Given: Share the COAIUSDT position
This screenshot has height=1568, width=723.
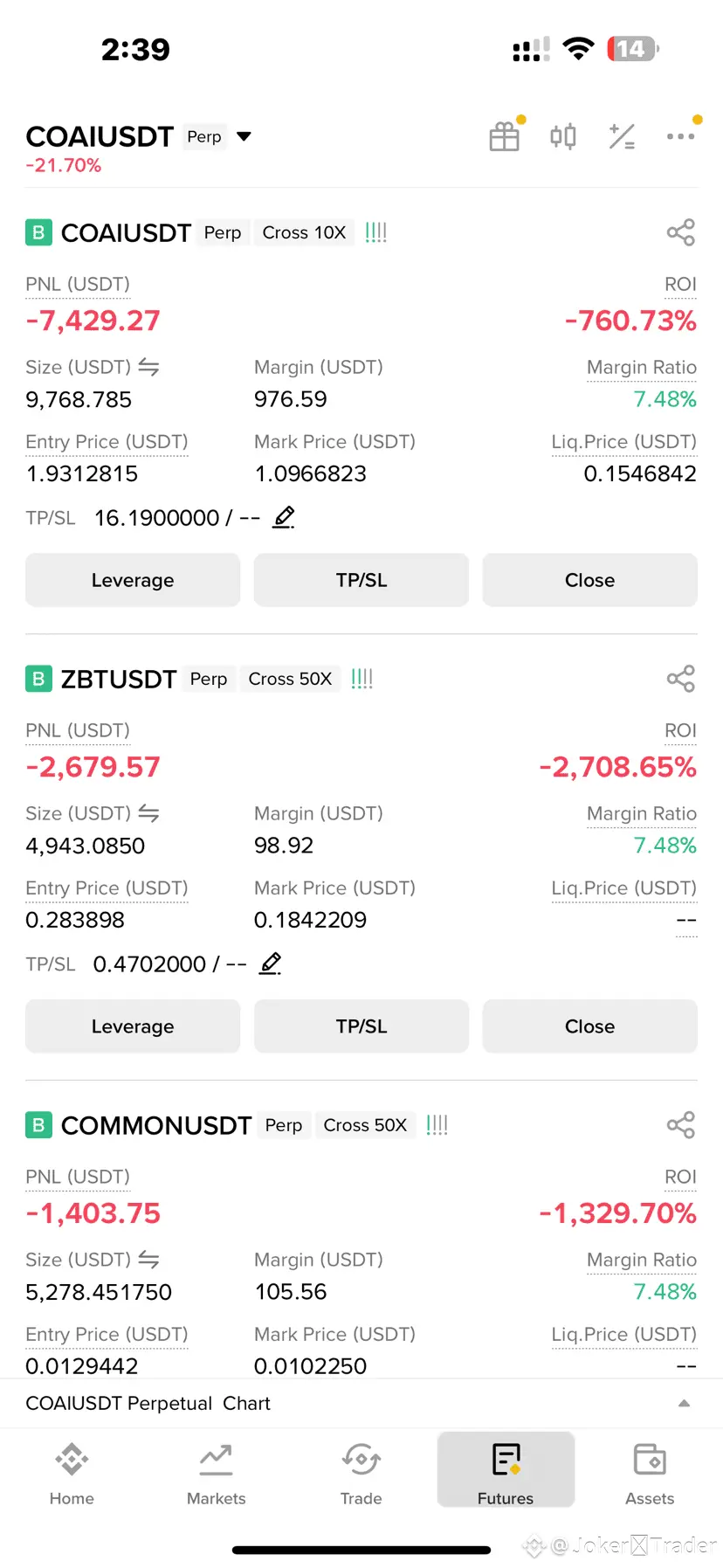Looking at the screenshot, I should pos(681,232).
